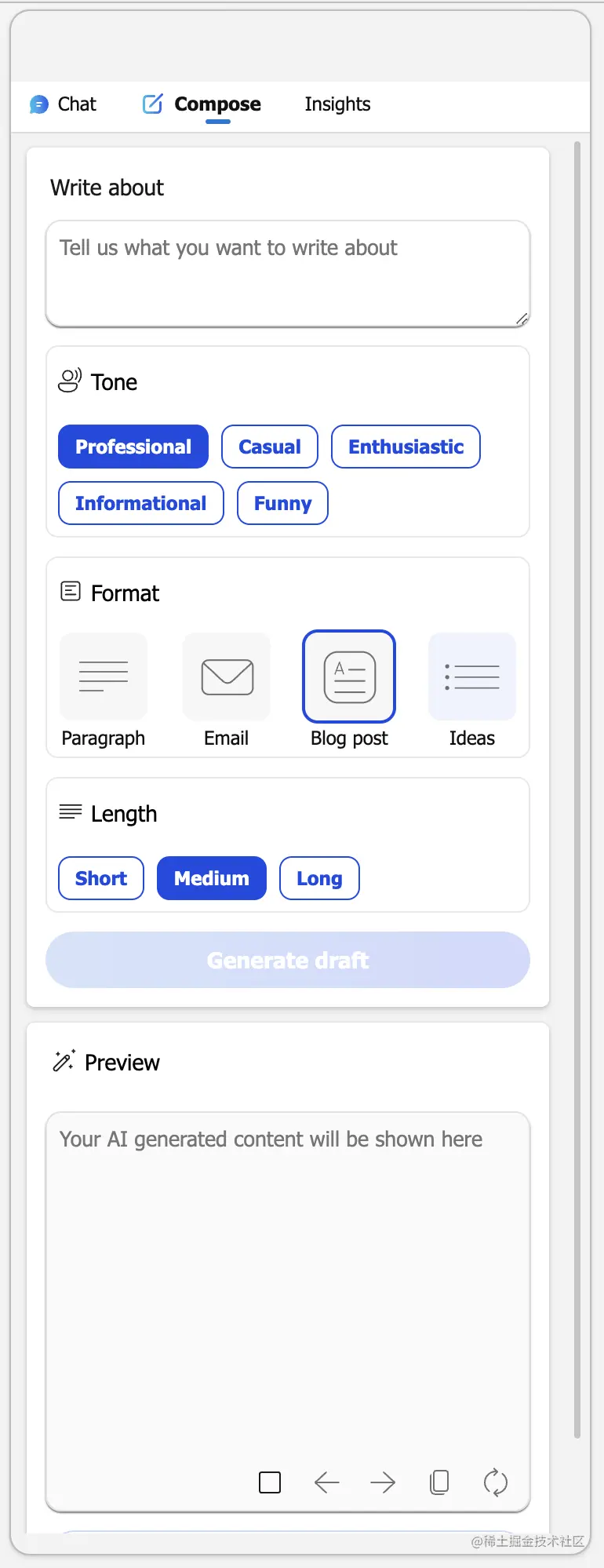This screenshot has height=1568, width=604.
Task: Choose the Casual tone
Action: pyautogui.click(x=270, y=447)
